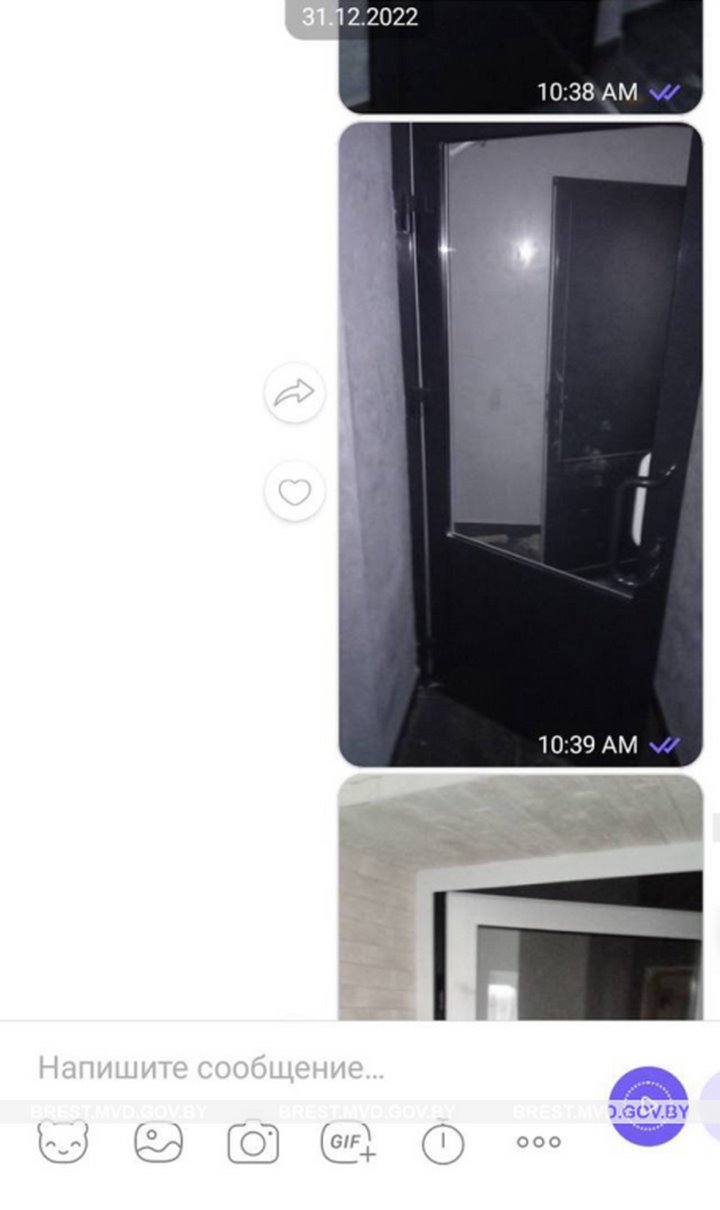Launch the camera to take a photo
720x1210 pixels.
[x=253, y=1142]
